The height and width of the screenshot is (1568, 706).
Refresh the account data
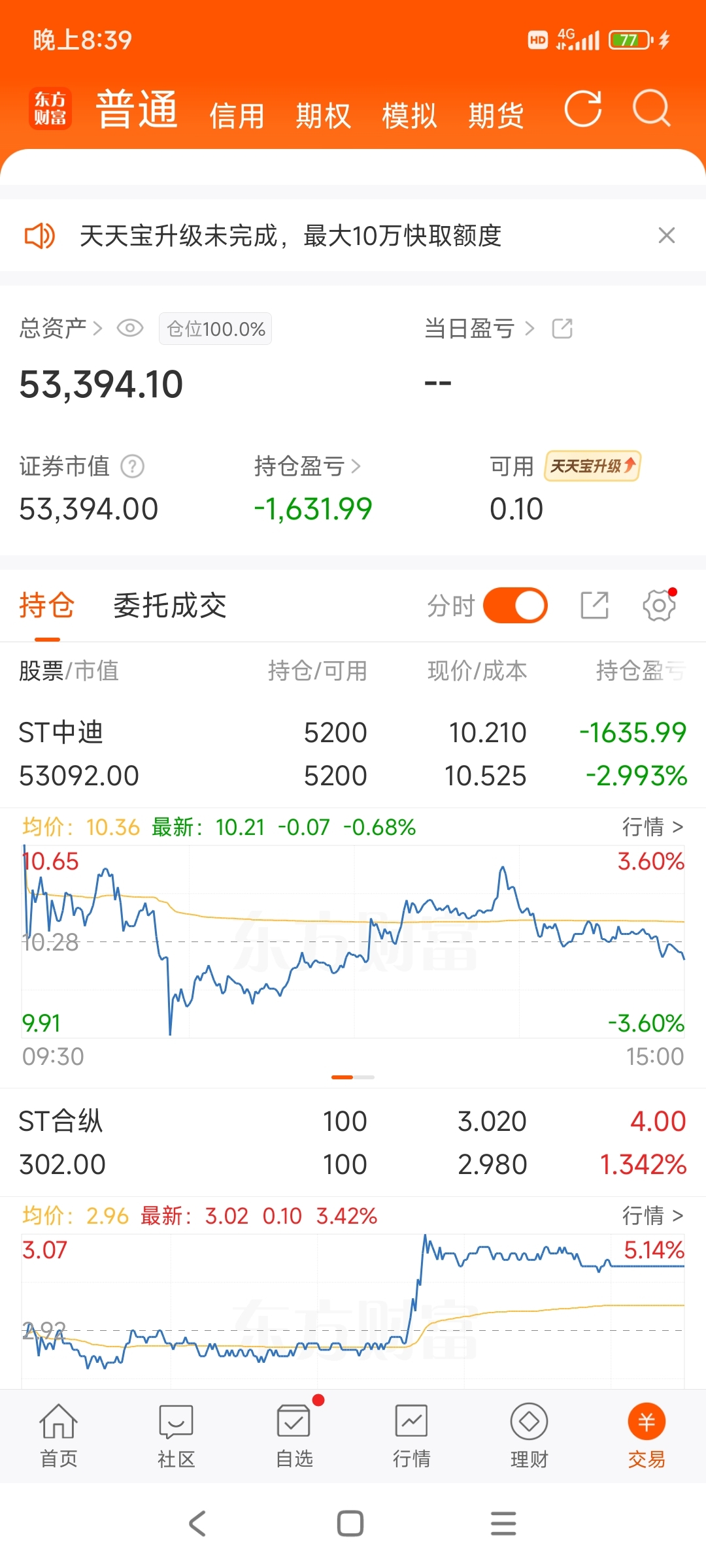coord(583,108)
